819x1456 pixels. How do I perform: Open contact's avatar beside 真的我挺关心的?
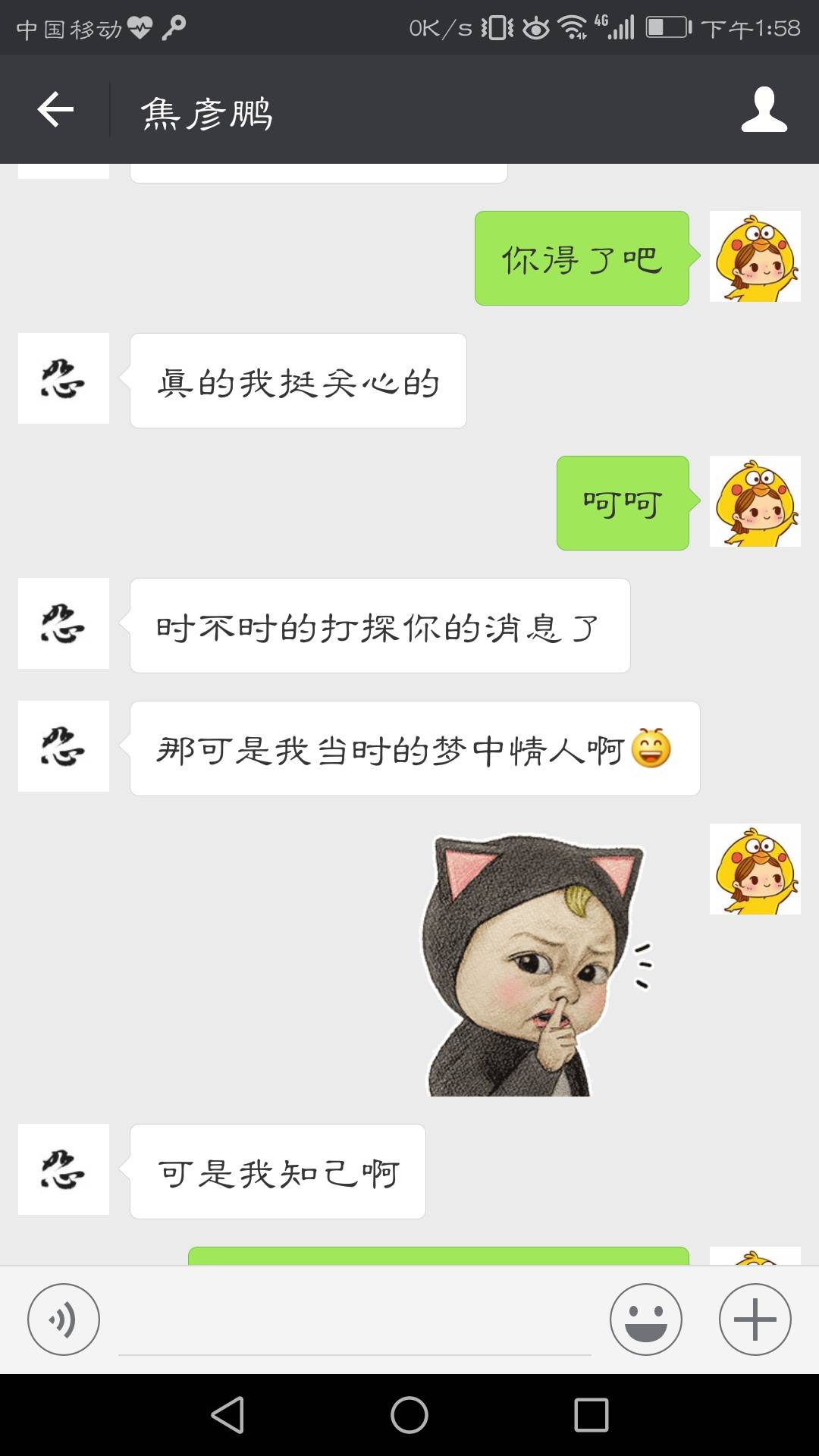(x=64, y=378)
